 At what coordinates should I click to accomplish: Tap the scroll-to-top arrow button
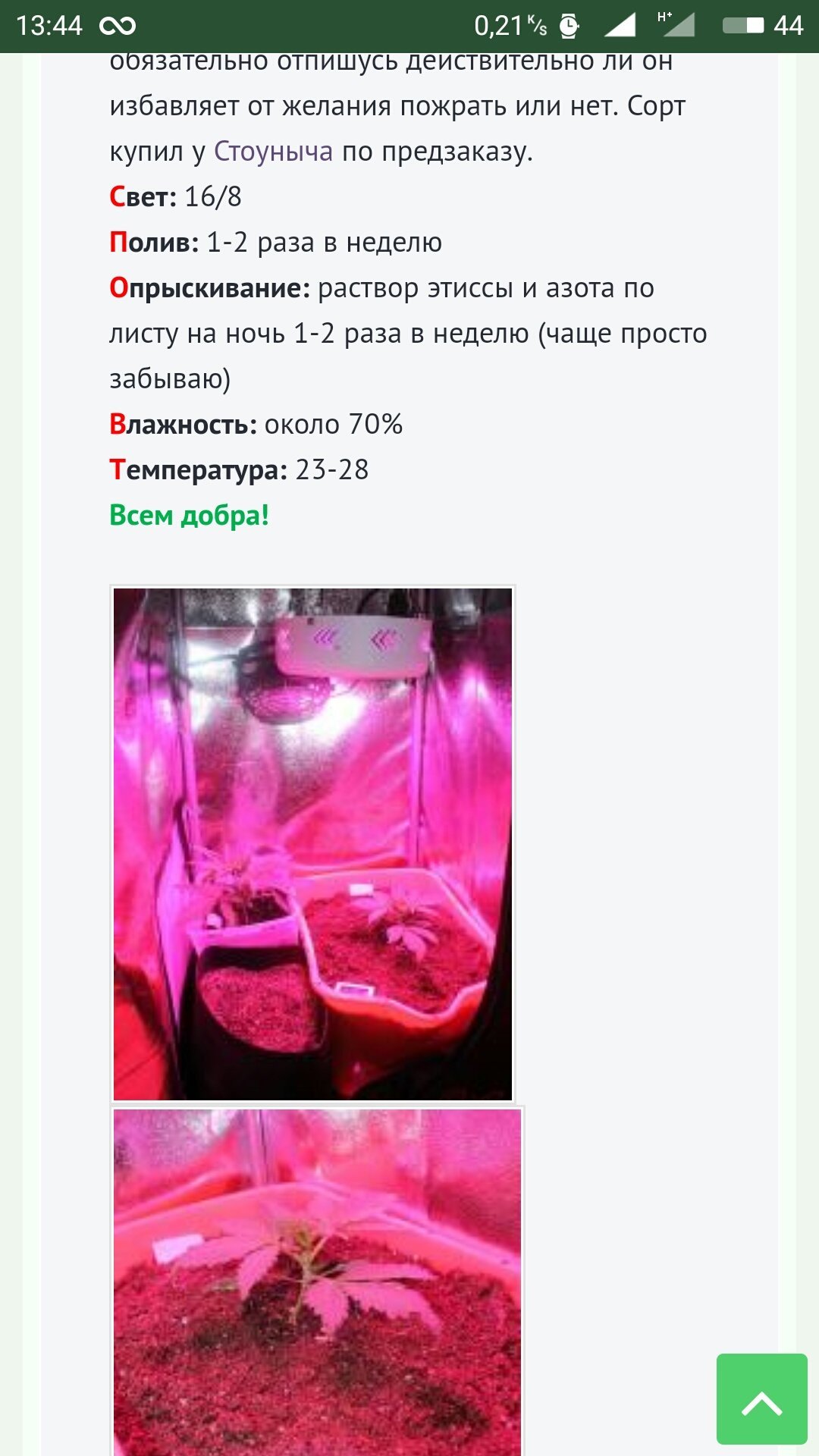point(761,1398)
